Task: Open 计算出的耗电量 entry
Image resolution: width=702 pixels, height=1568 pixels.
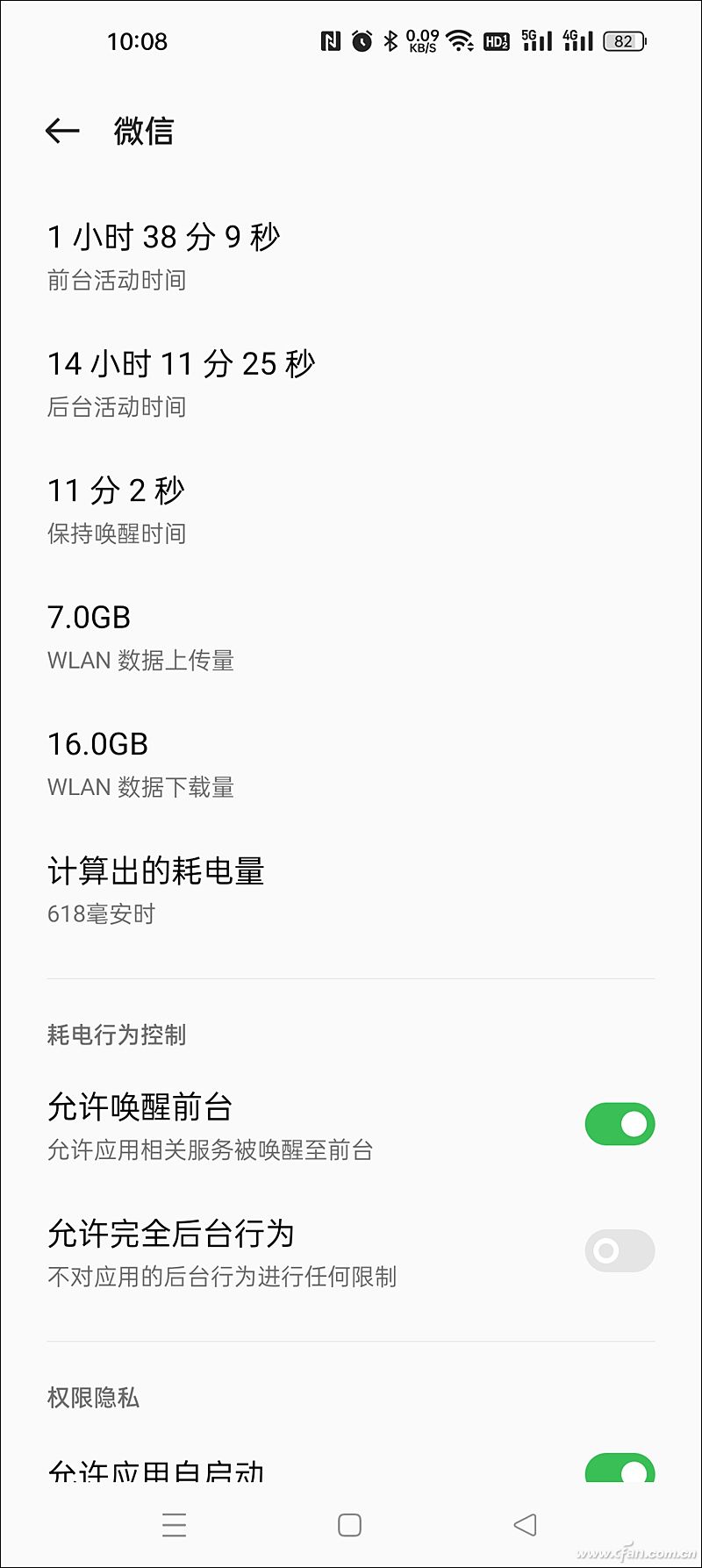Action: (156, 888)
